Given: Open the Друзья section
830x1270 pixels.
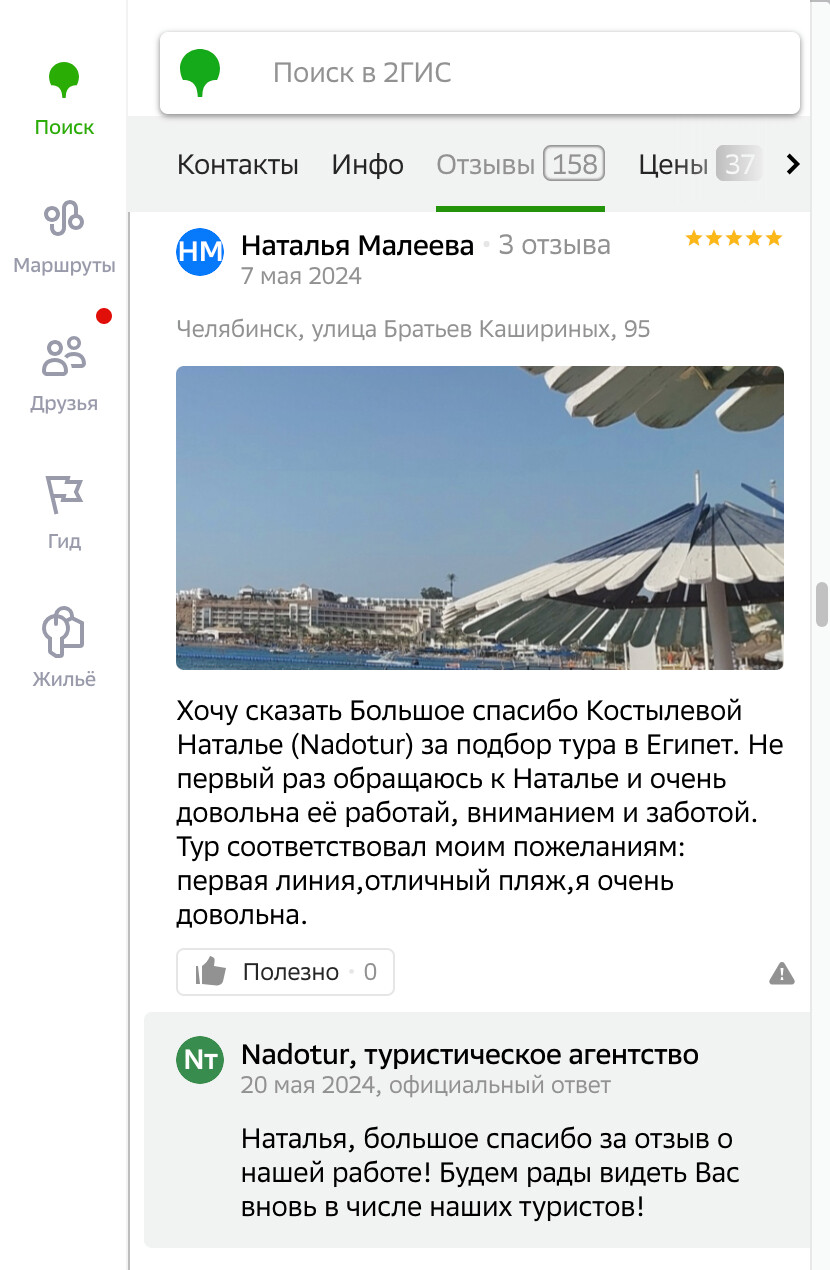Looking at the screenshot, I should 64,374.
